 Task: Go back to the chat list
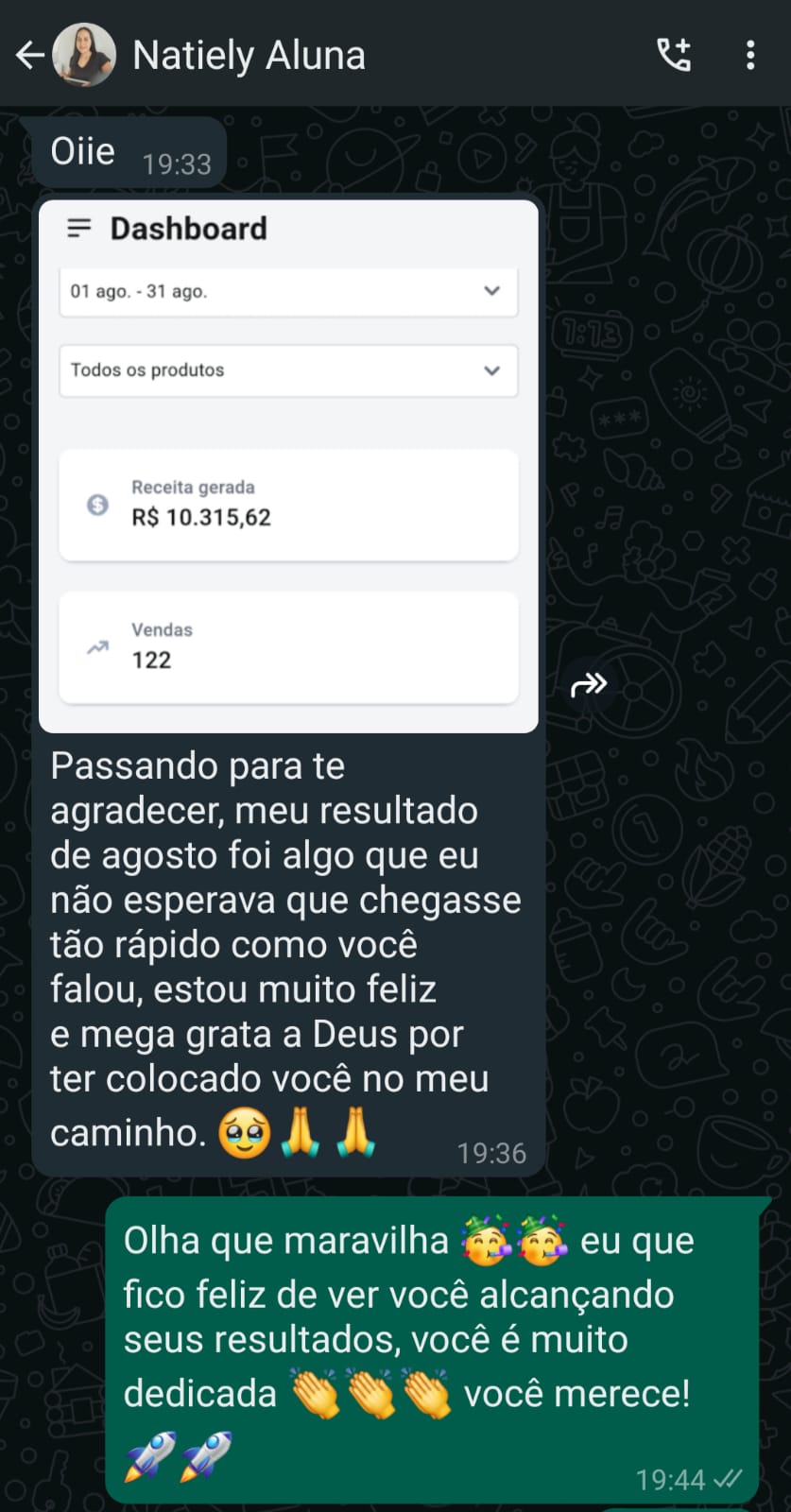click(x=30, y=56)
